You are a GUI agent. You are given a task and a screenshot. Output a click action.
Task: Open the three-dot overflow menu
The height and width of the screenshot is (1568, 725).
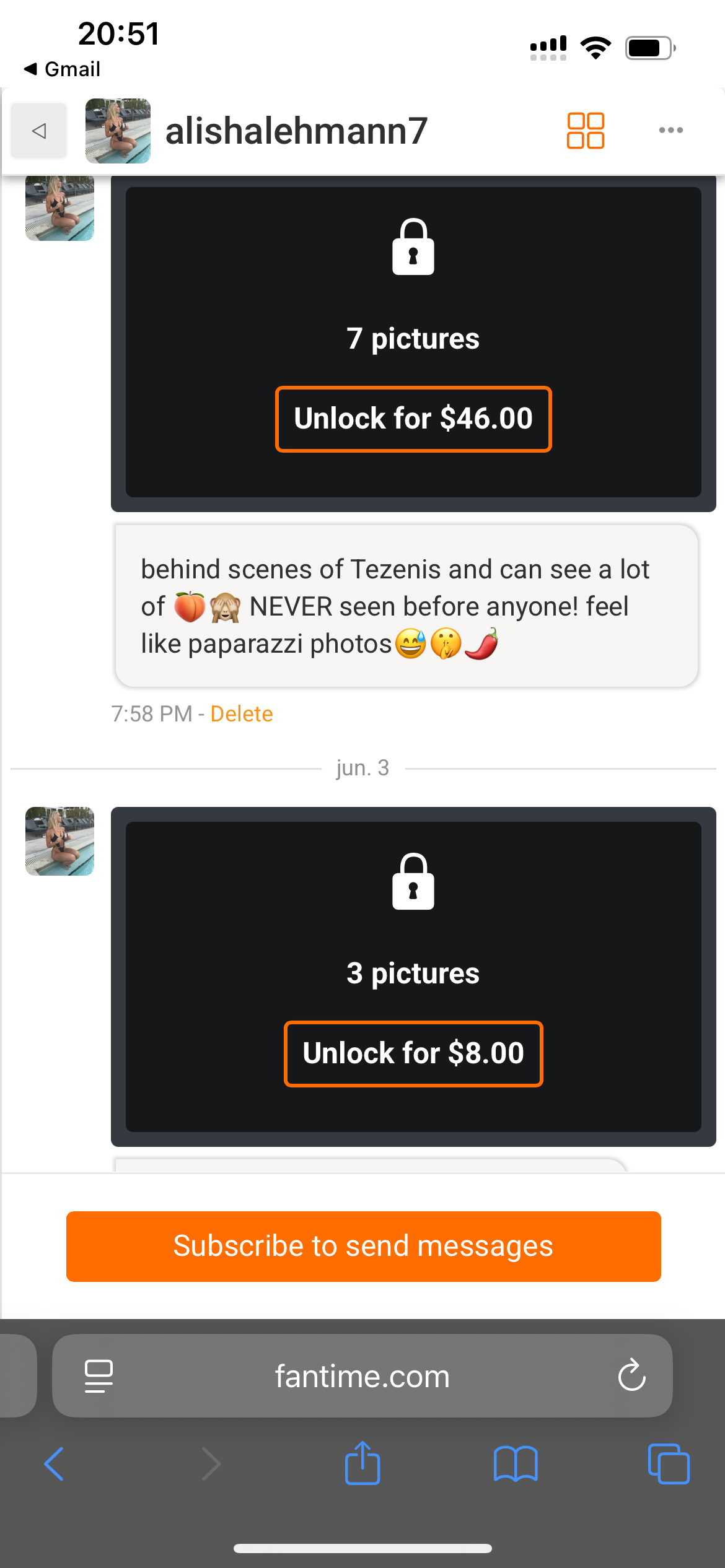[x=670, y=131]
